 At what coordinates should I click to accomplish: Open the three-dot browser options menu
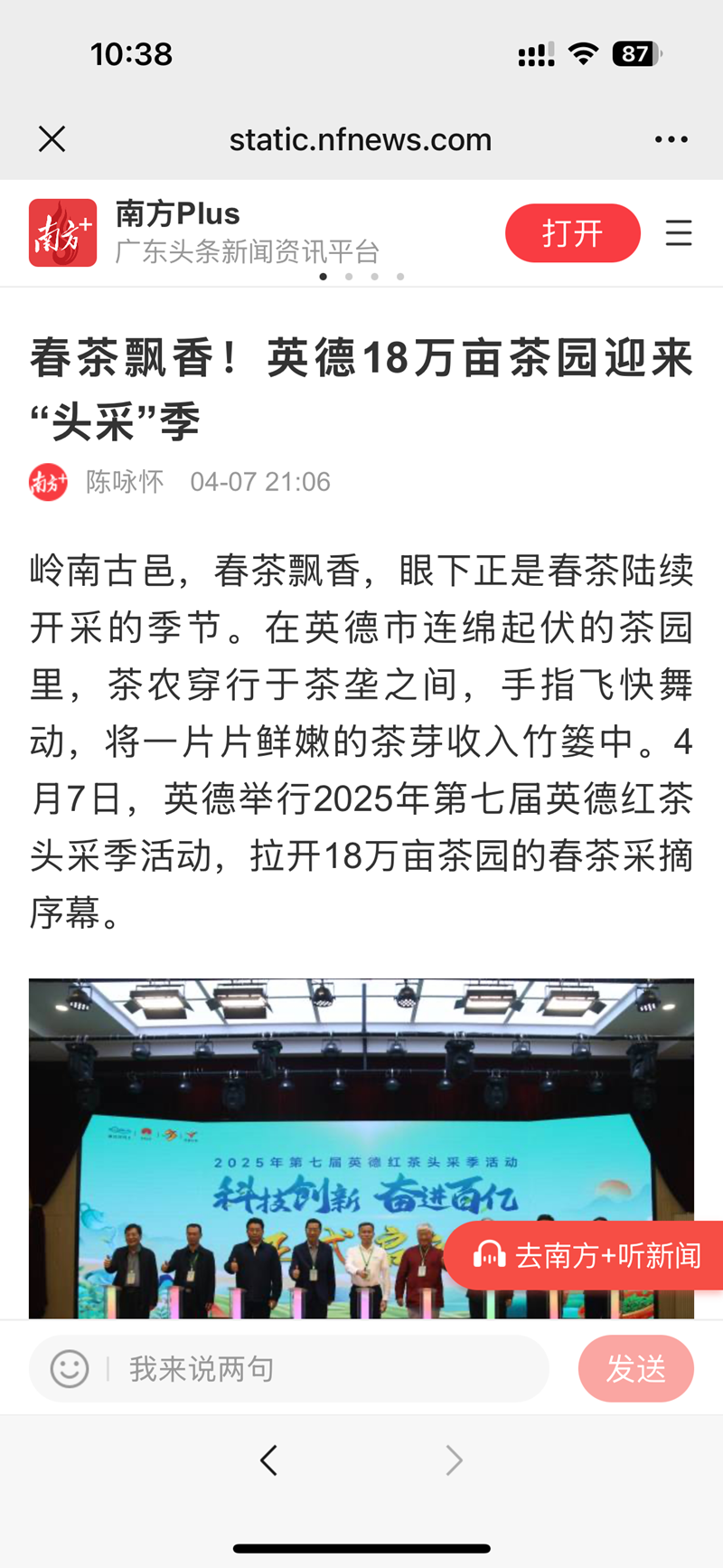point(671,139)
